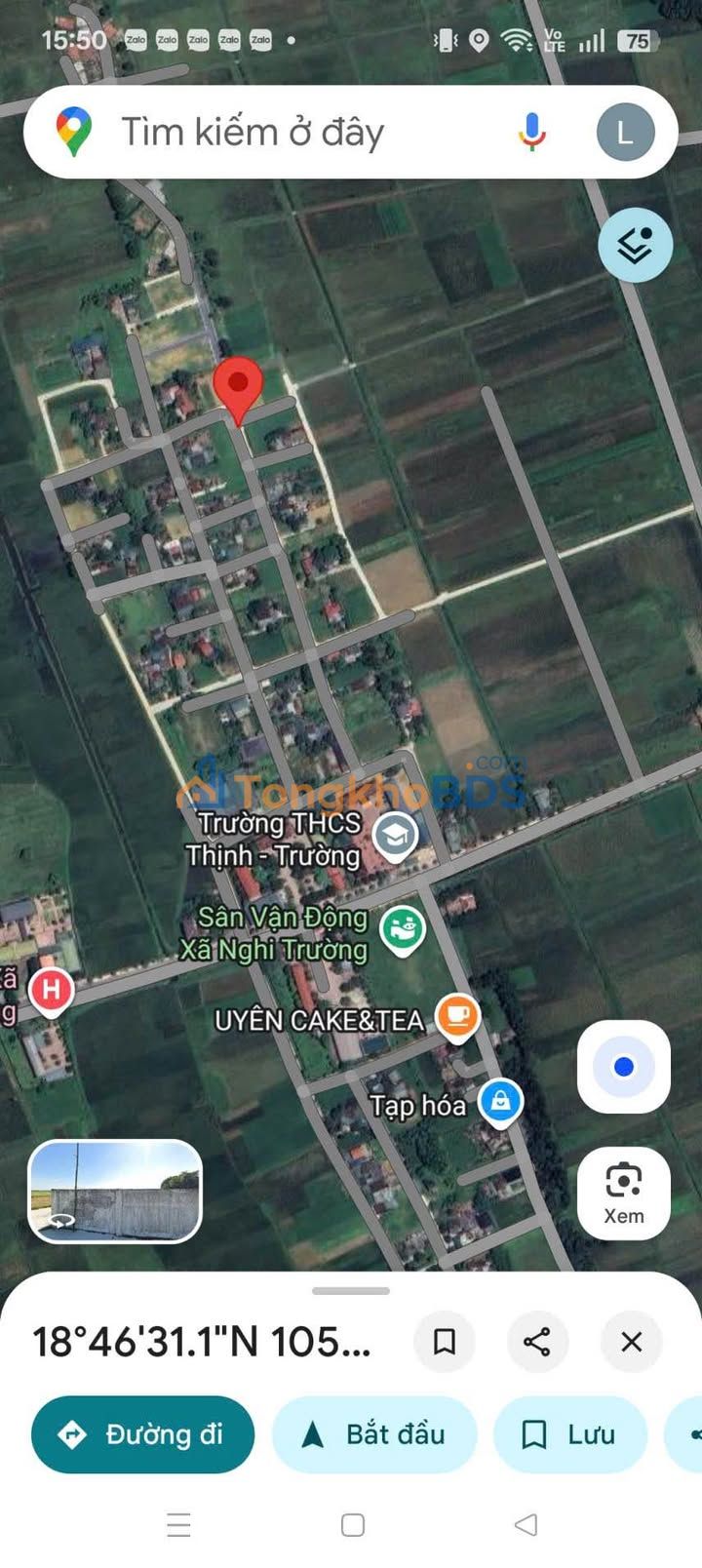The height and width of the screenshot is (1568, 702).
Task: Start navigation with Bắt đầu
Action: pos(374,1434)
